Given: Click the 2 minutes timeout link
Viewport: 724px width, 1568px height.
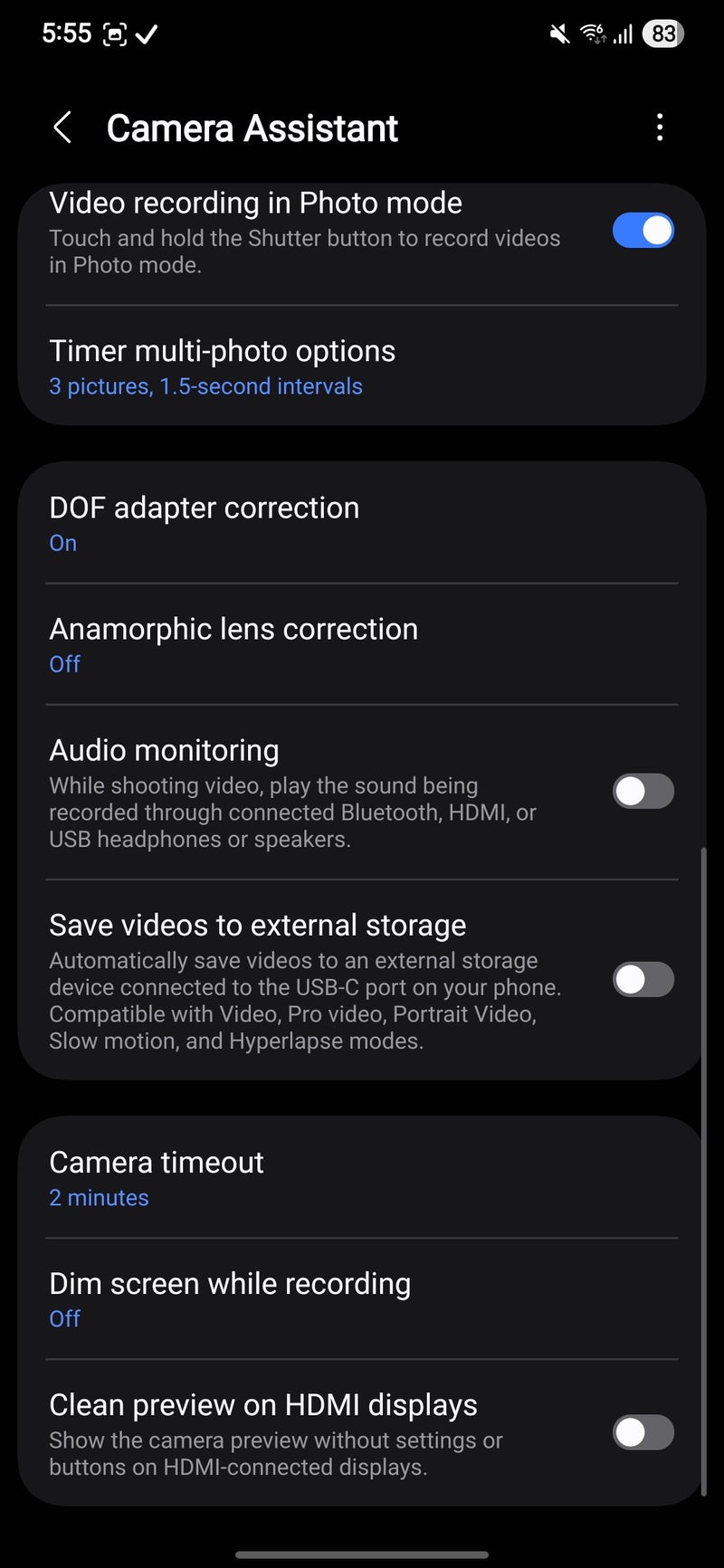Looking at the screenshot, I should click(99, 1197).
